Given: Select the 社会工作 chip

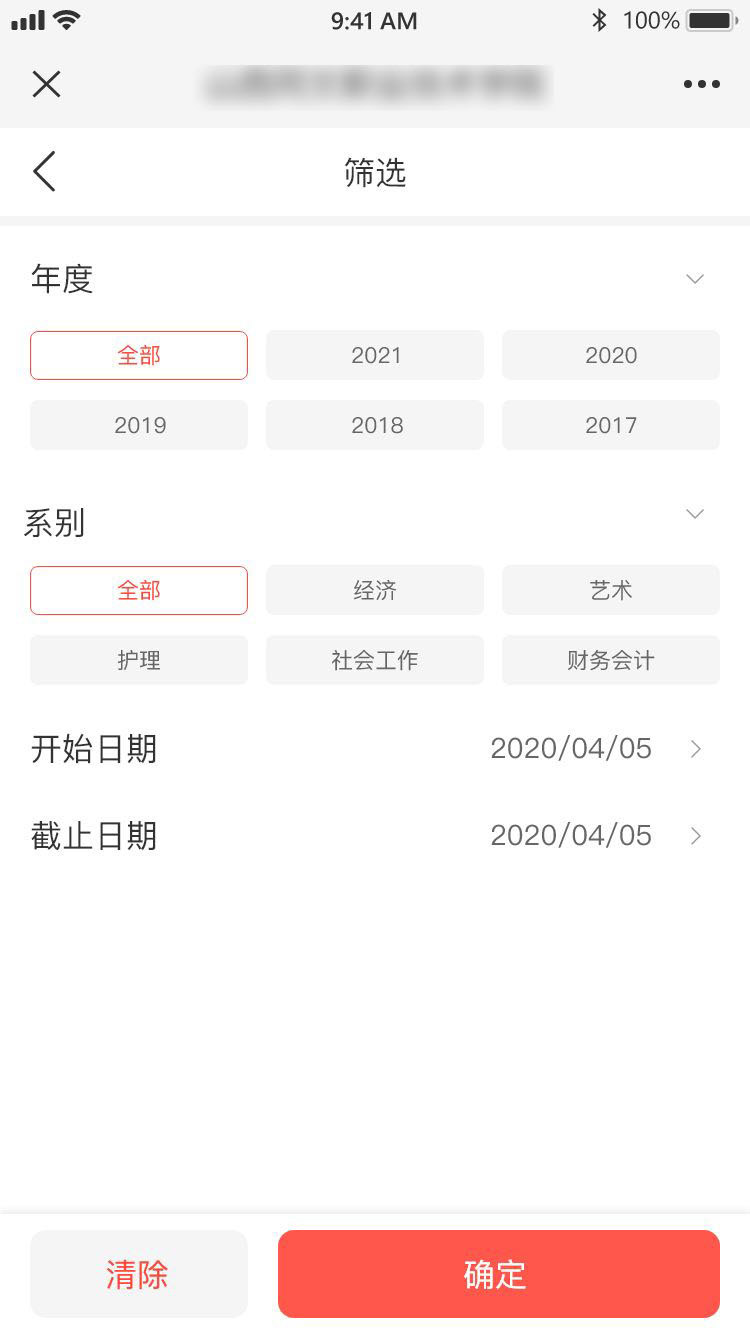Looking at the screenshot, I should click(375, 660).
